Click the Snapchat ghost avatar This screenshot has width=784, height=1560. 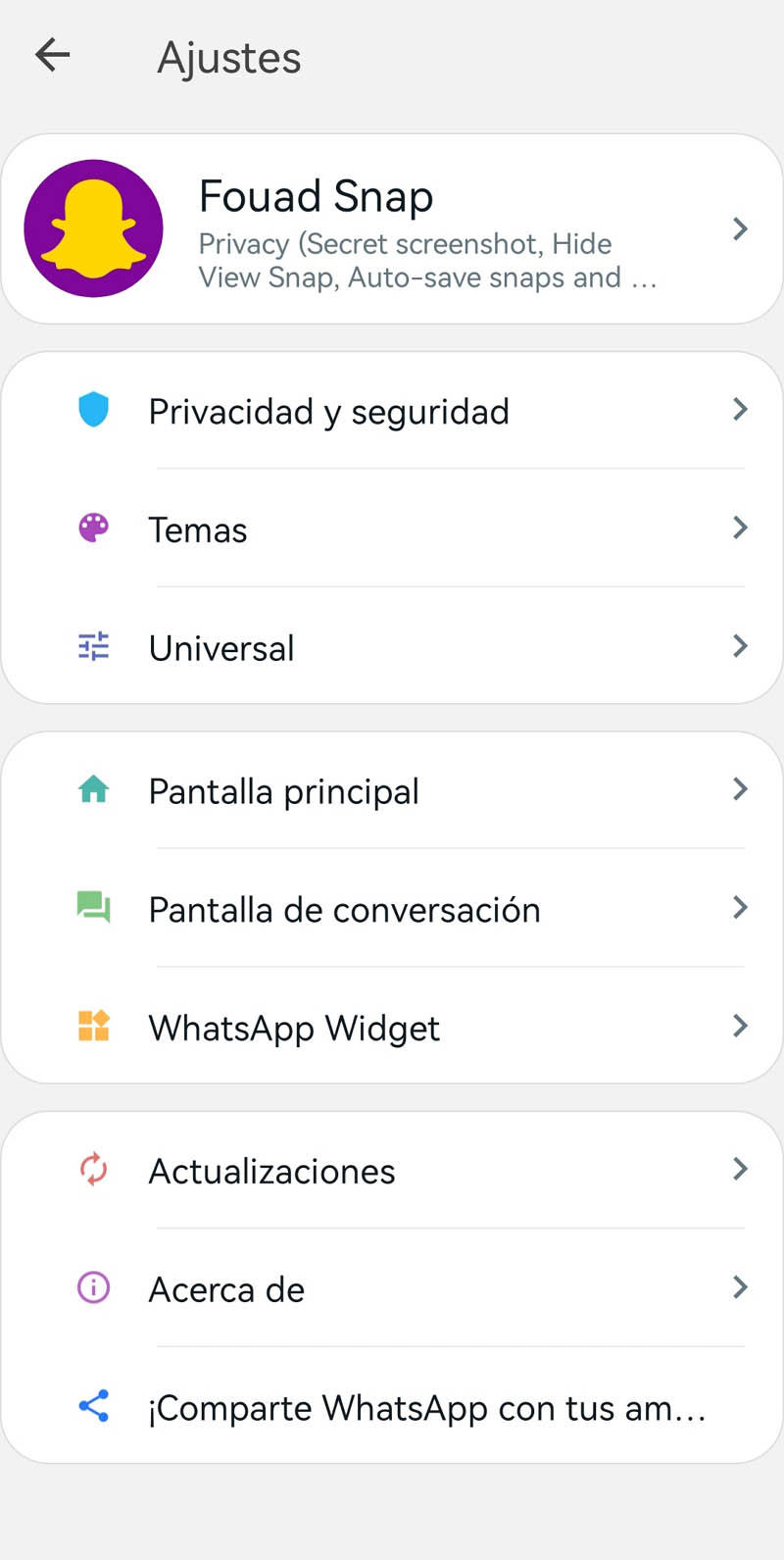94,227
